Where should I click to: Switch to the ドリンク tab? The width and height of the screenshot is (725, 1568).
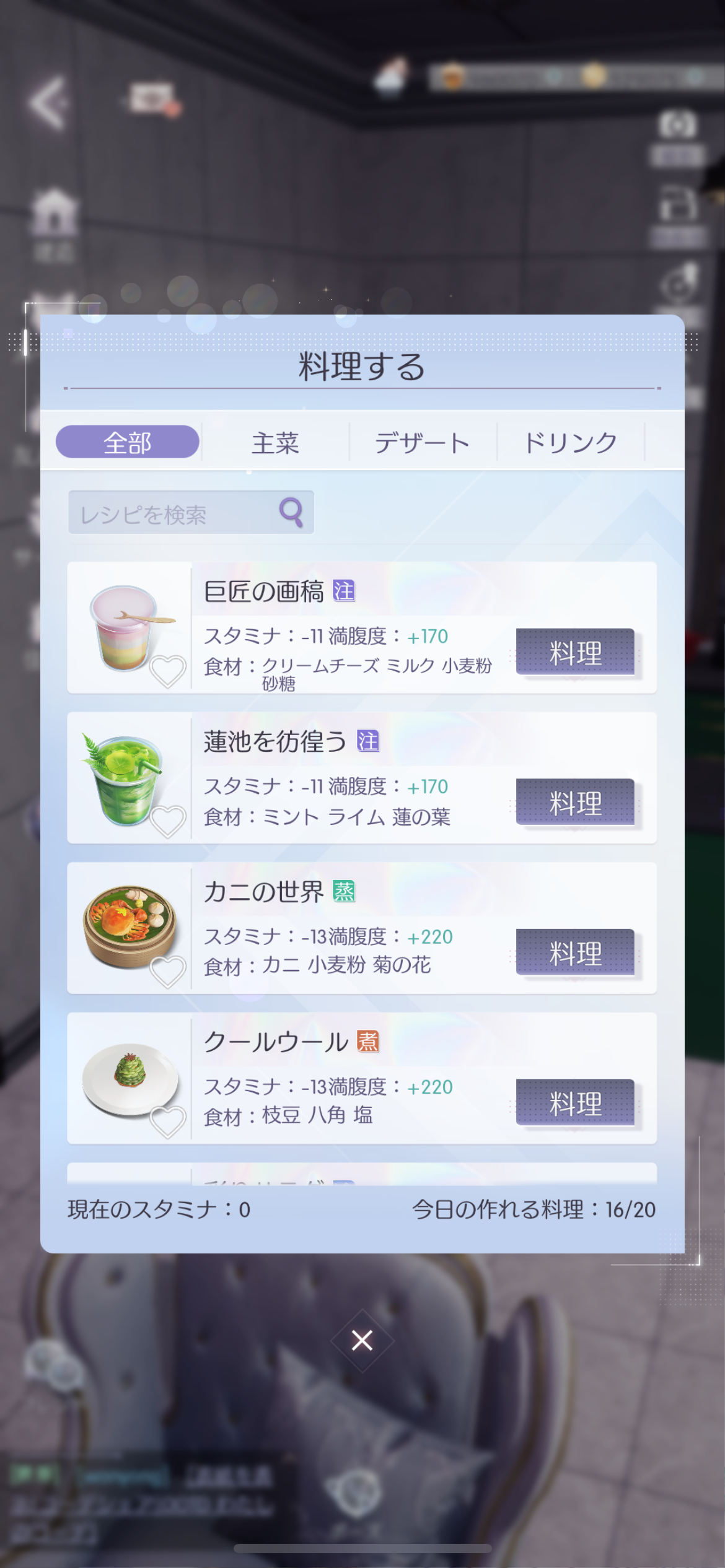point(570,442)
